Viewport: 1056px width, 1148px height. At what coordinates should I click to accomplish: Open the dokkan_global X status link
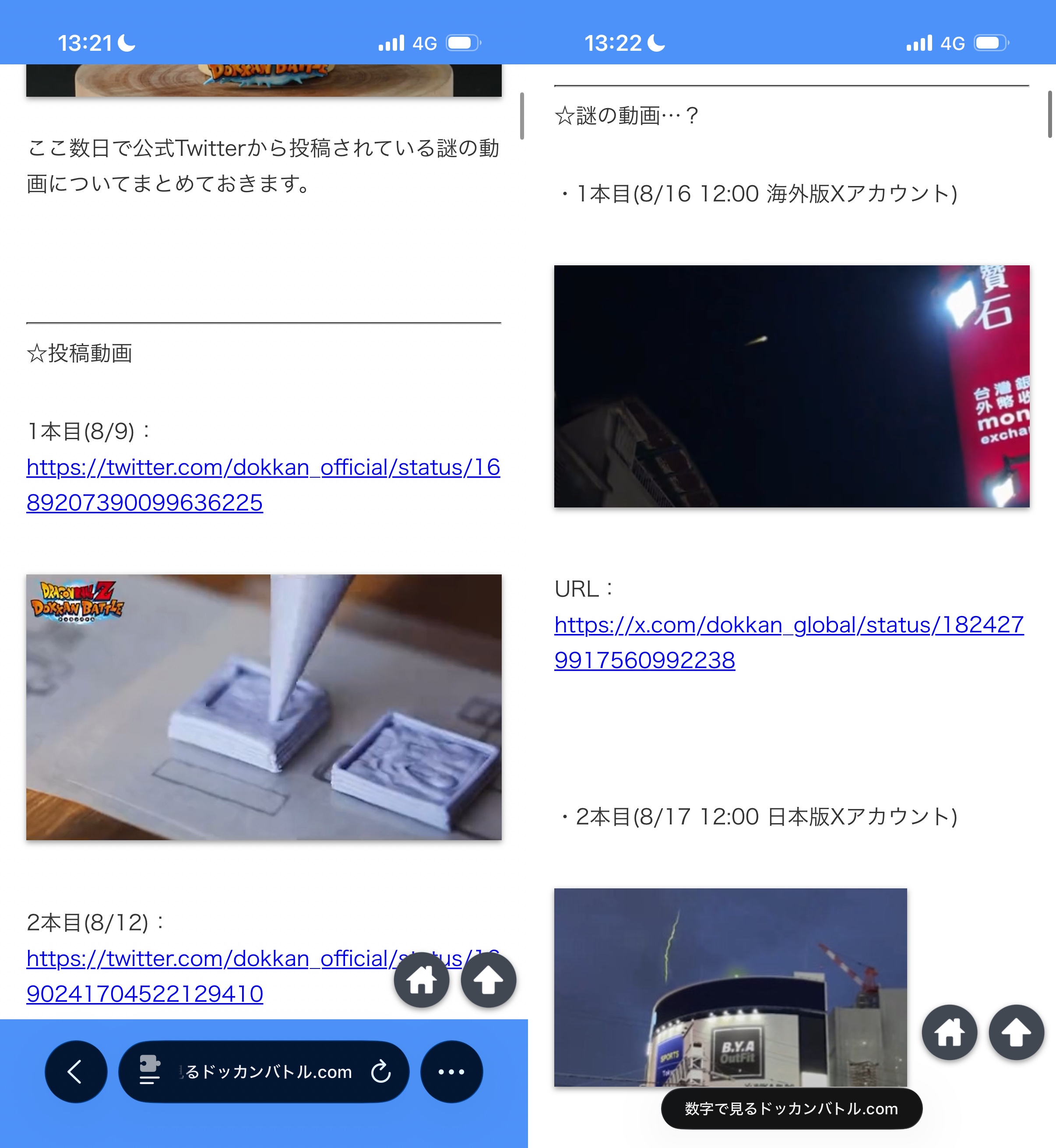tap(789, 642)
